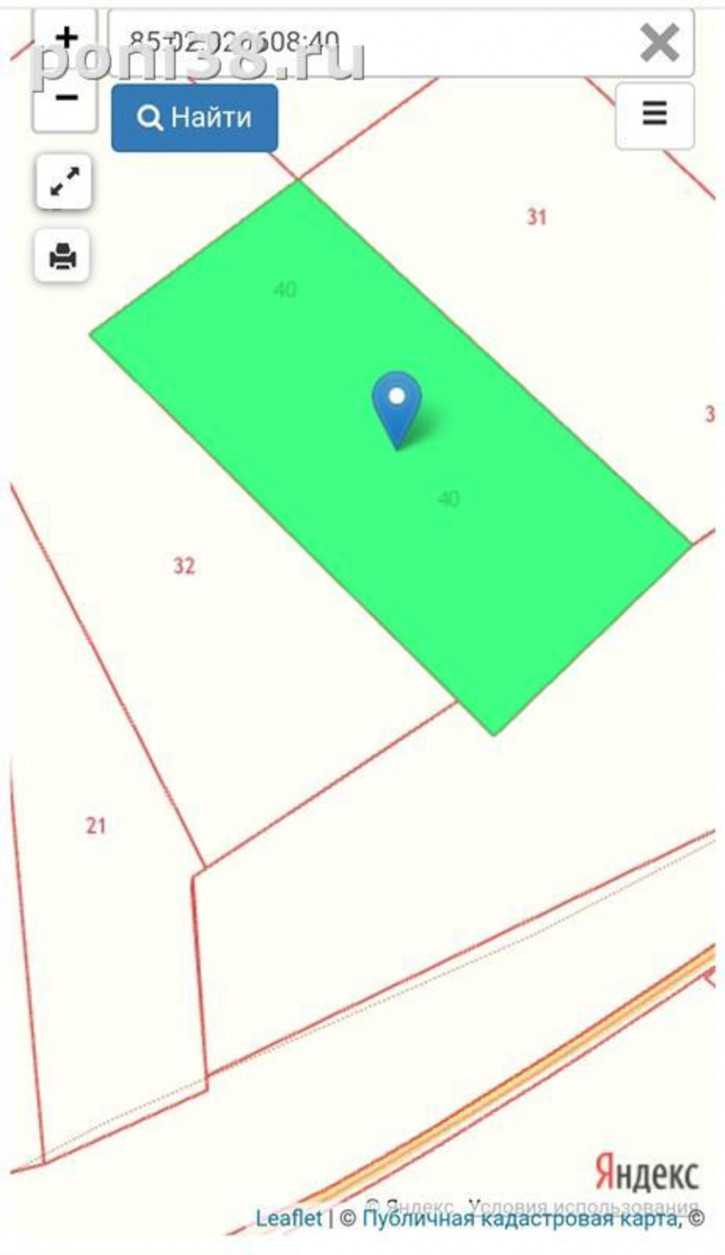725x1255 pixels.
Task: Print the map
Action: [64, 257]
